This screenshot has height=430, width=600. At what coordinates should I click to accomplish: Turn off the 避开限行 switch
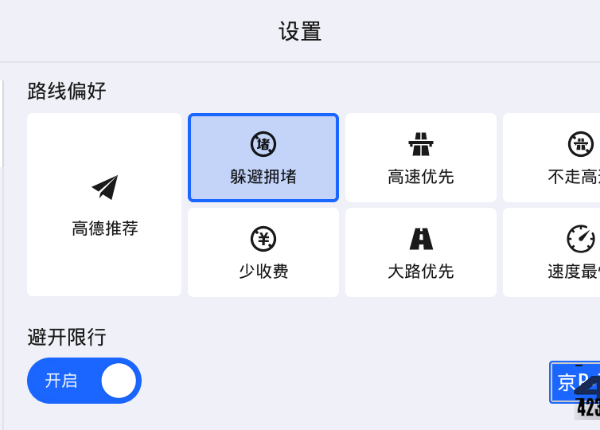tap(85, 381)
